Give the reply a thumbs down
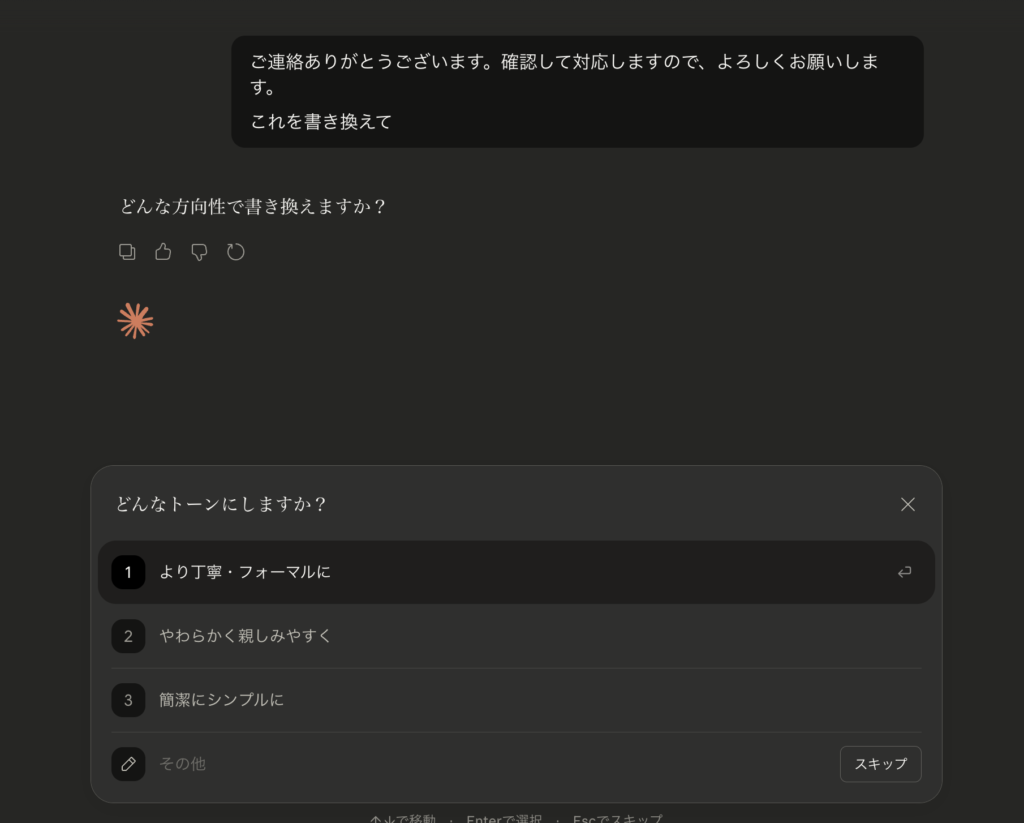1024x823 pixels. coord(199,252)
